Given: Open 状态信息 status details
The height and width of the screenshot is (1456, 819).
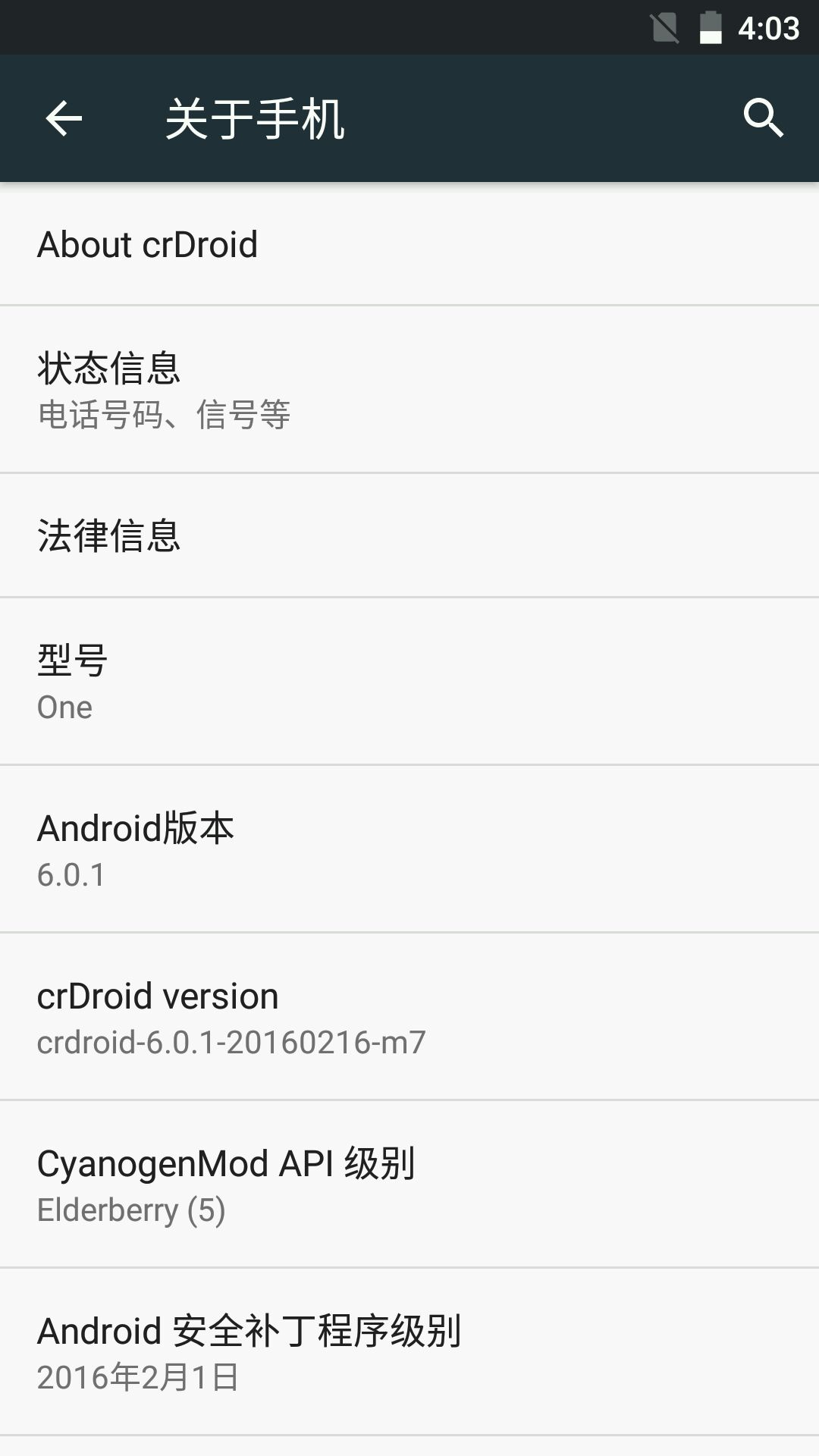Looking at the screenshot, I should (x=409, y=390).
